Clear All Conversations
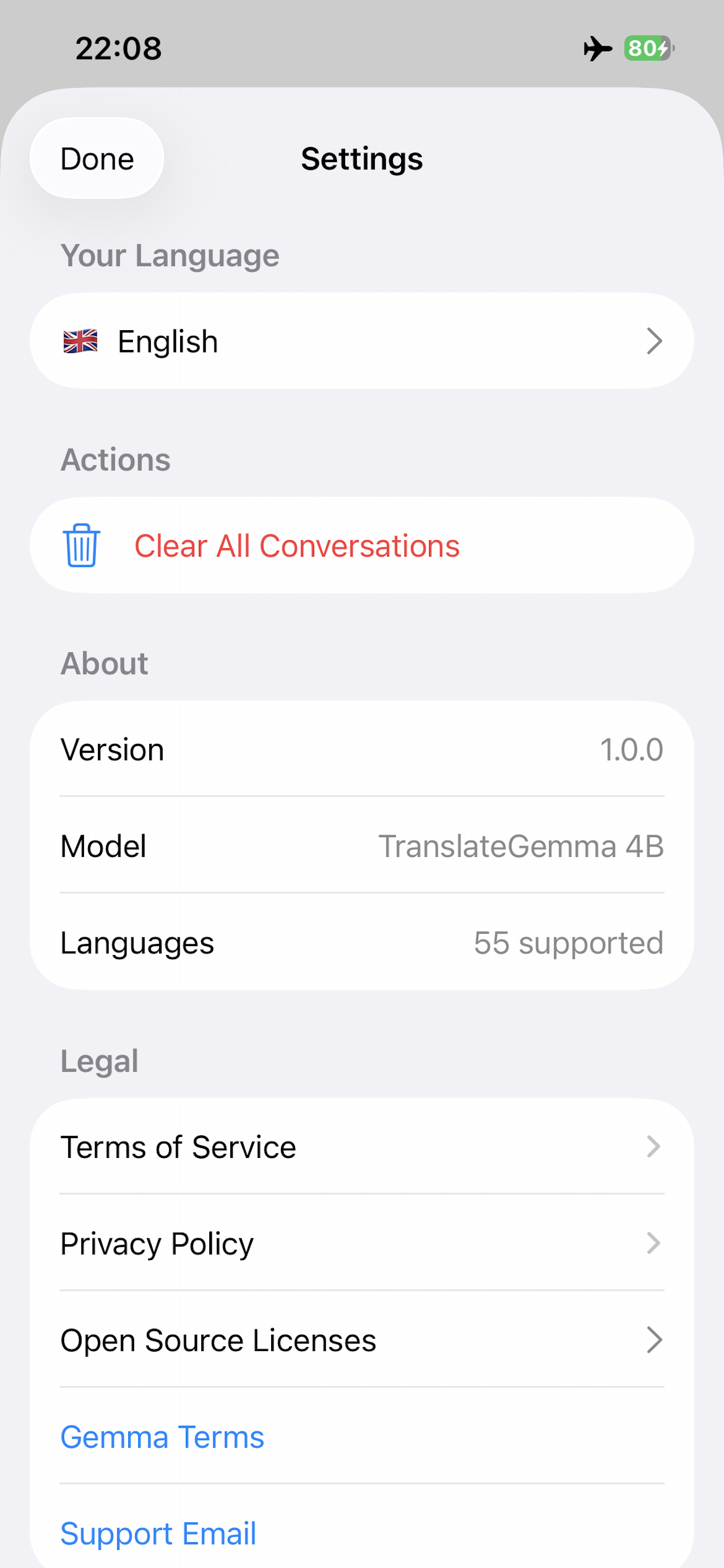The height and width of the screenshot is (1568, 724). coord(297,545)
